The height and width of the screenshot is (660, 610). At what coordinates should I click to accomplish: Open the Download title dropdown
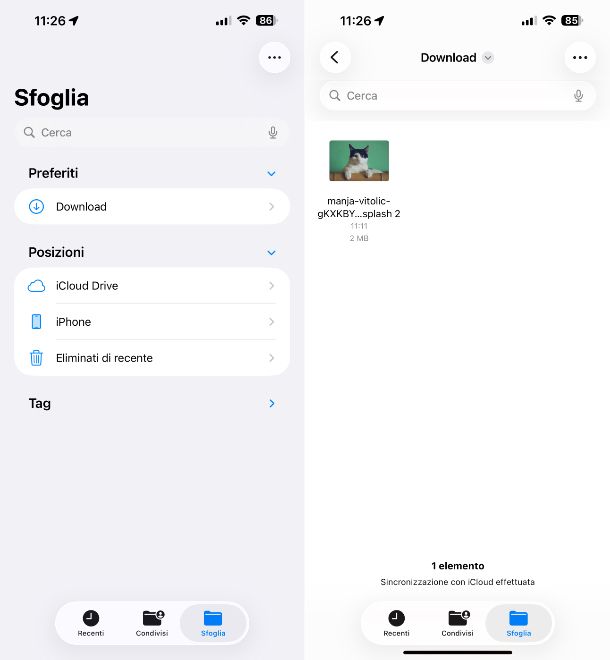[x=488, y=58]
